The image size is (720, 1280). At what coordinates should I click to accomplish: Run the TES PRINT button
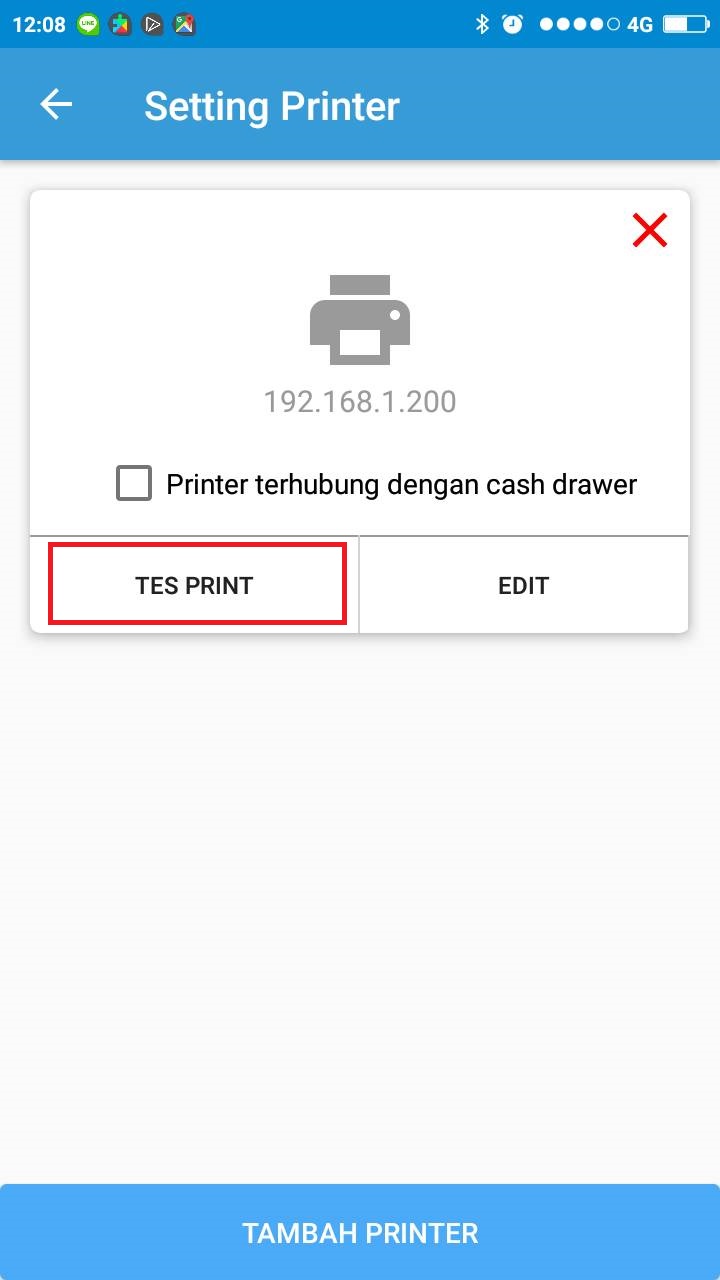coord(195,585)
